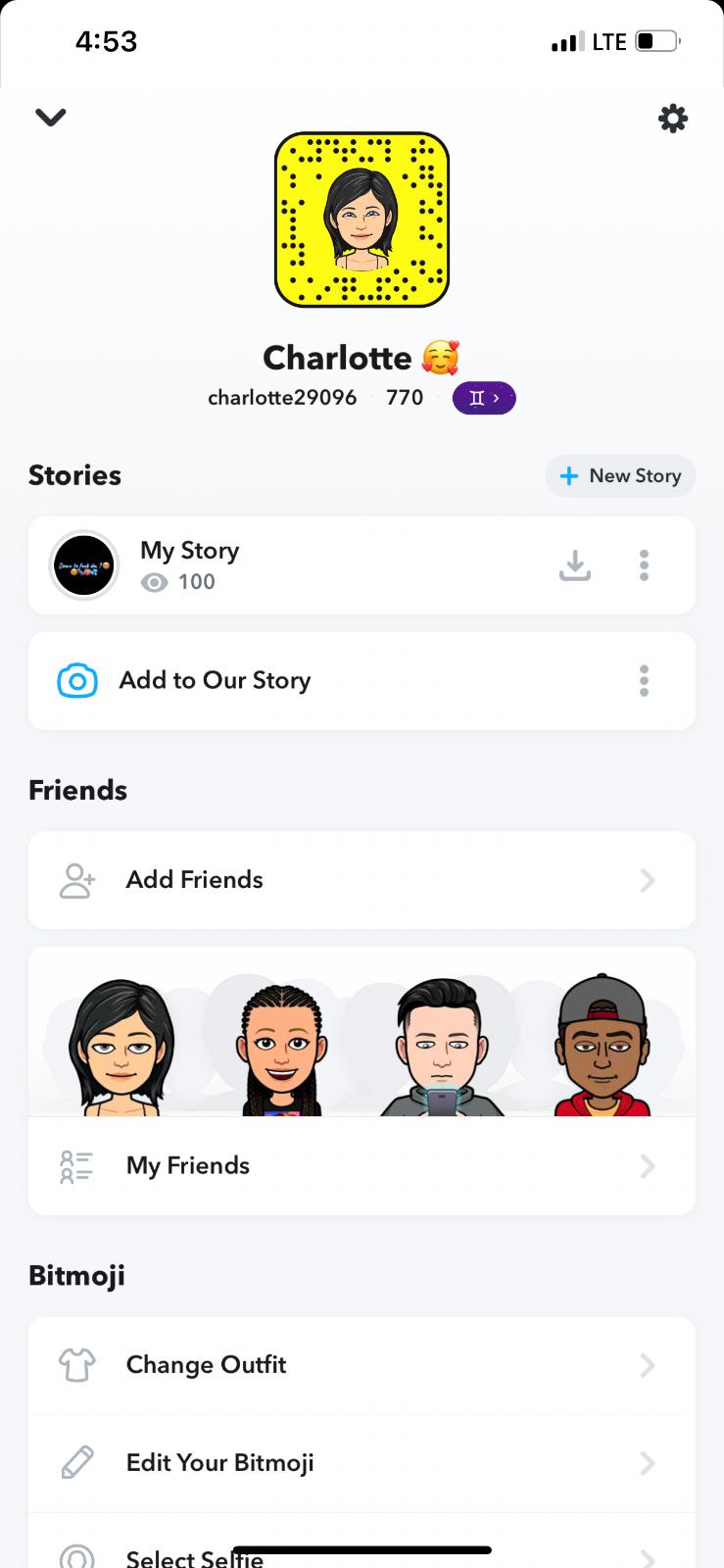Download My Story
This screenshot has width=724, height=1568.
tap(575, 565)
